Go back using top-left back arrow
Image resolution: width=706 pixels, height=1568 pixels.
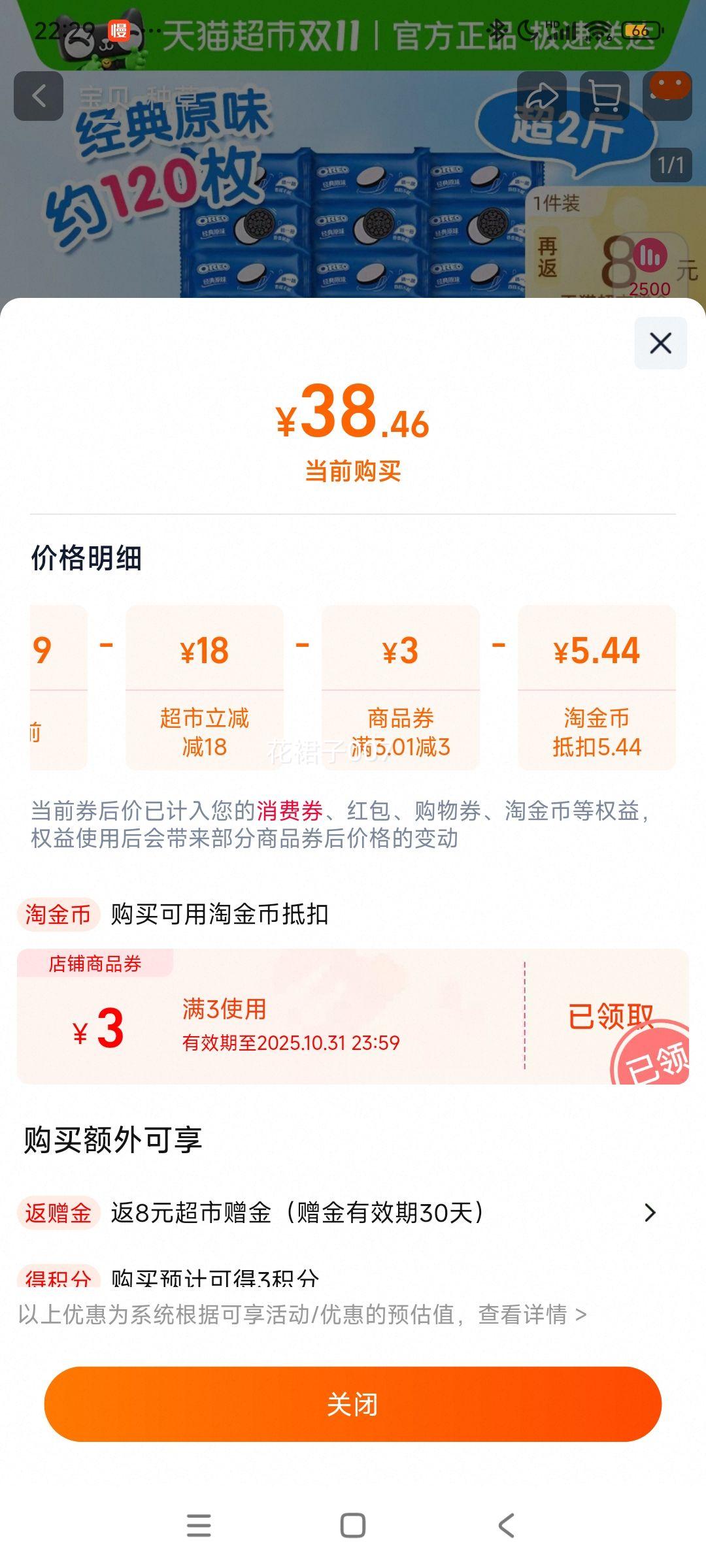point(39,96)
